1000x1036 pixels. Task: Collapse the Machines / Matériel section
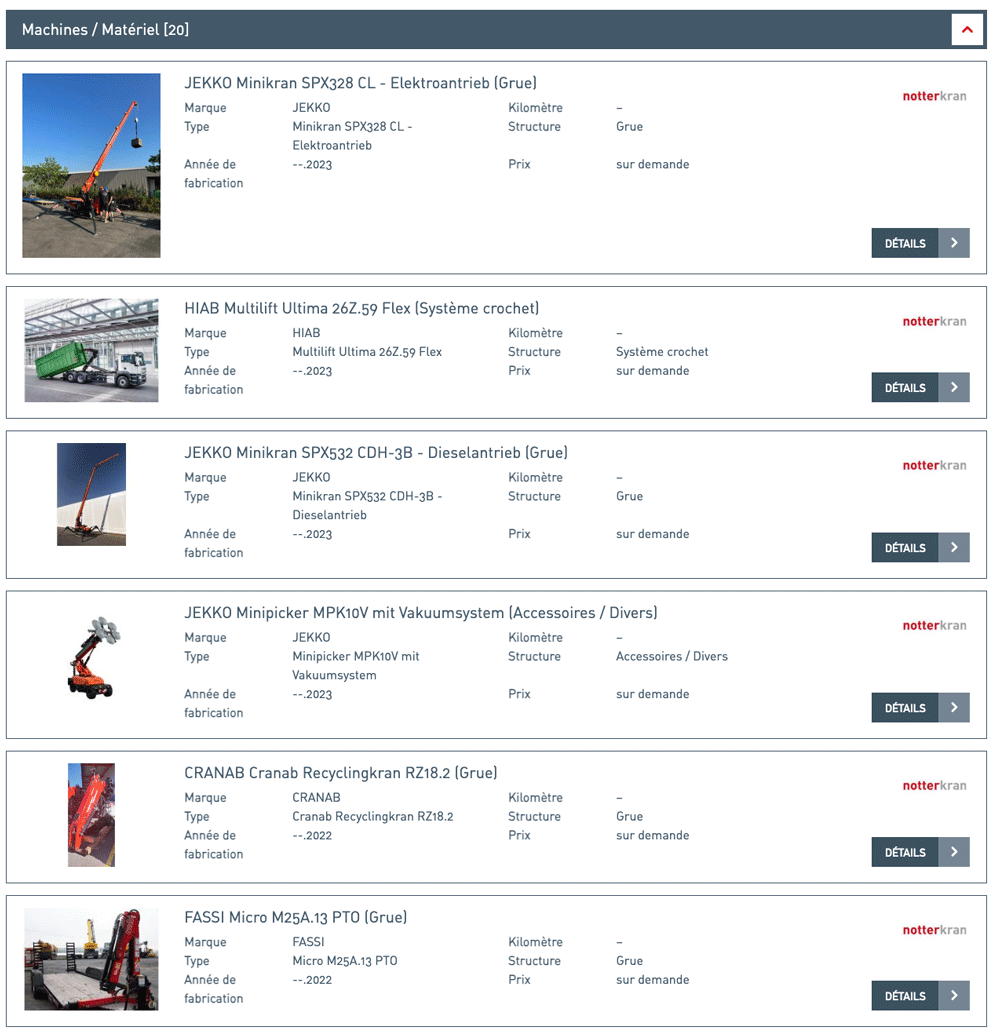[x=966, y=30]
